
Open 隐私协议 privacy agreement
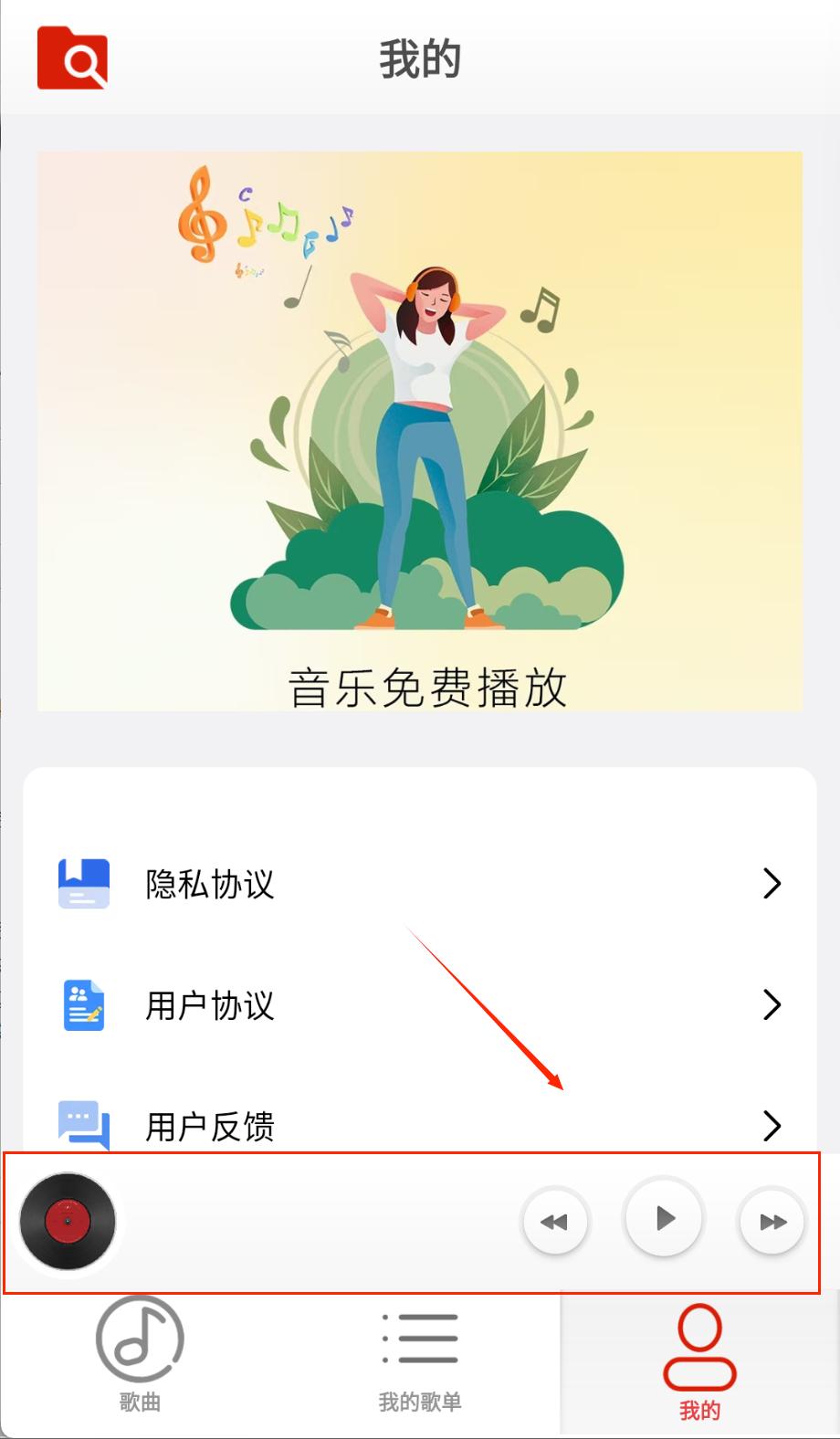pyautogui.click(x=419, y=884)
